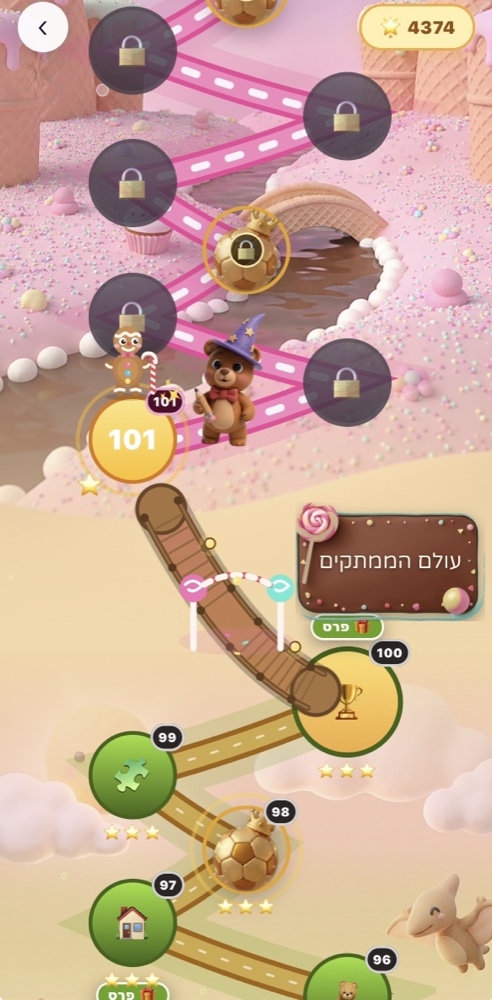
Task: Claim the פרס gift above level 100
Action: (347, 627)
